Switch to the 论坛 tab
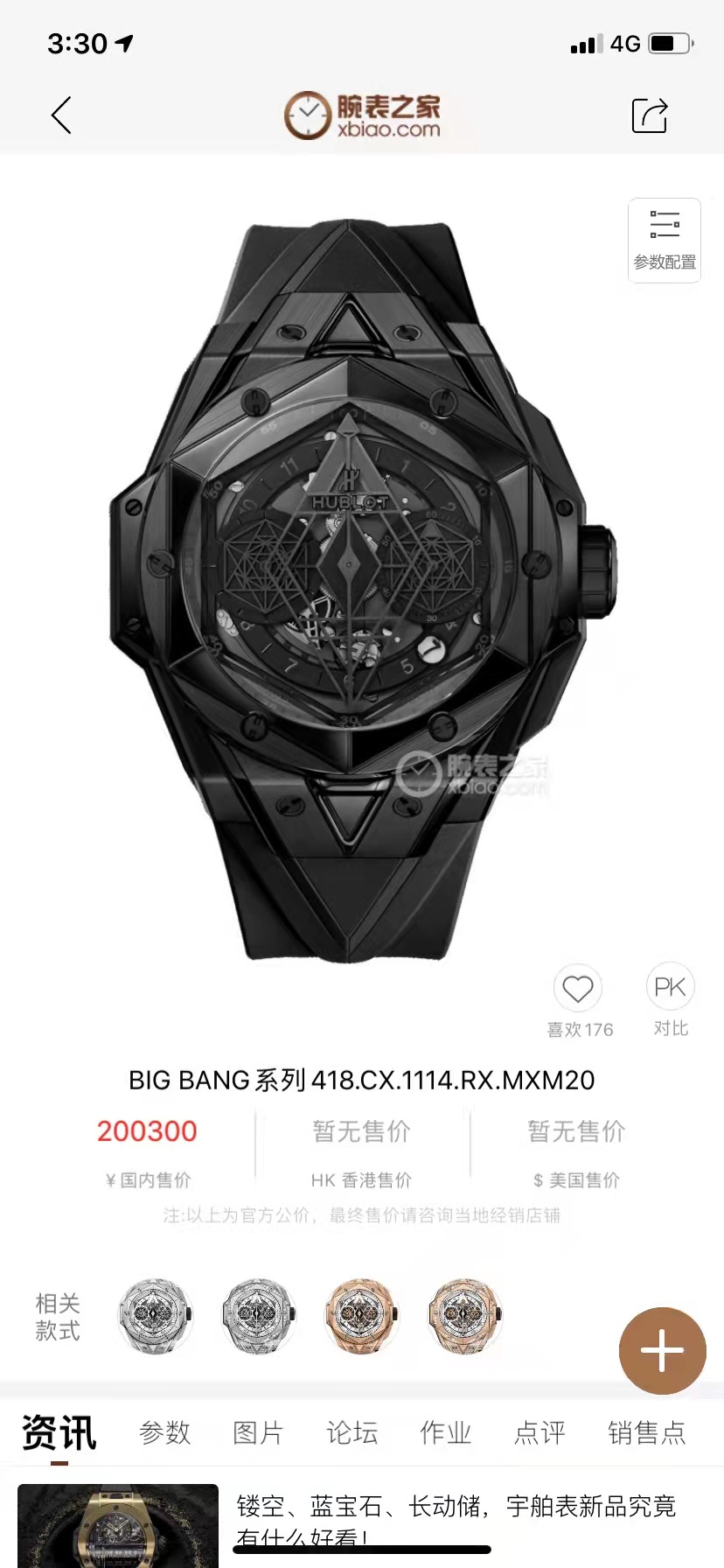 pos(351,1432)
